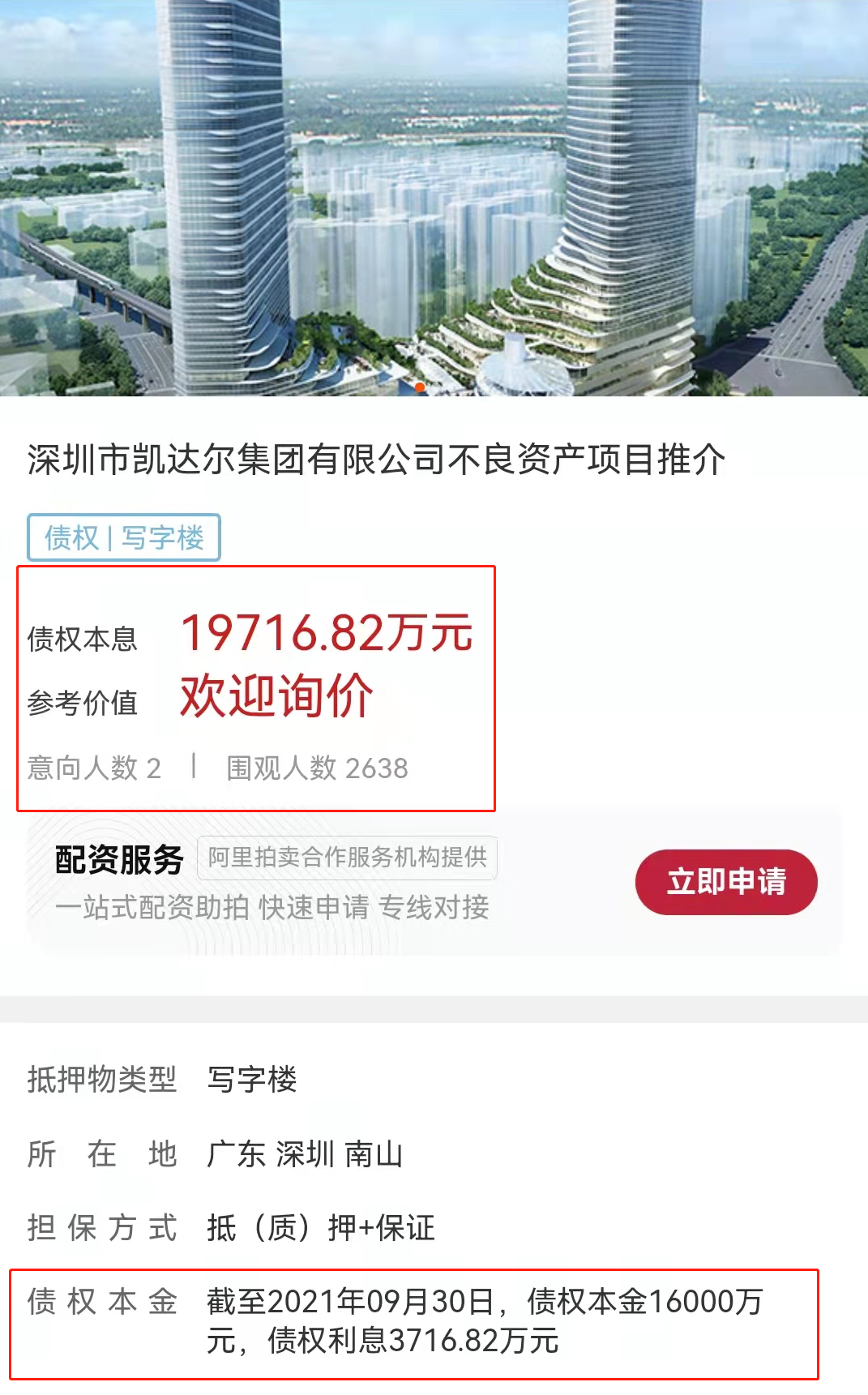Tap the 债权 | 写字楼 tag
The height and width of the screenshot is (1395, 868).
tap(124, 537)
